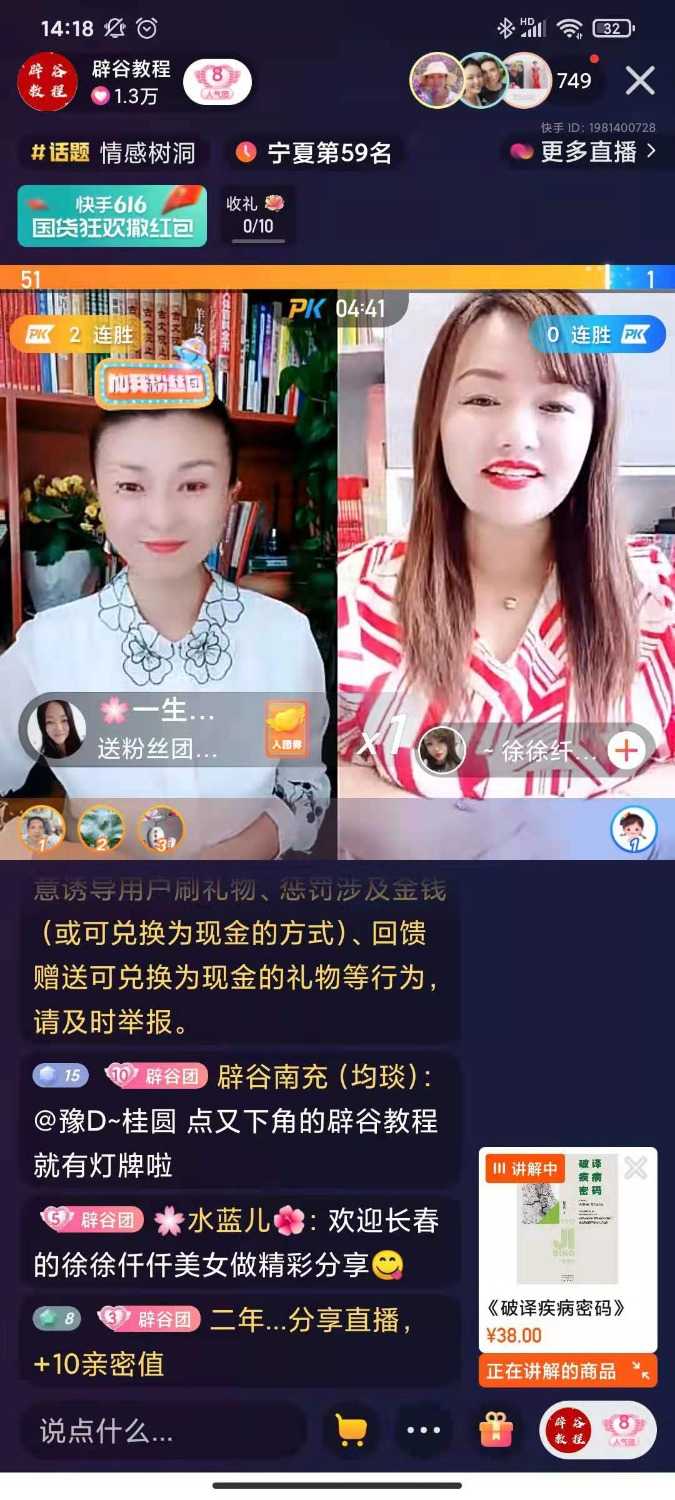Check the 宁夏第59名 ranking
The image size is (675, 1500).
coord(315,153)
